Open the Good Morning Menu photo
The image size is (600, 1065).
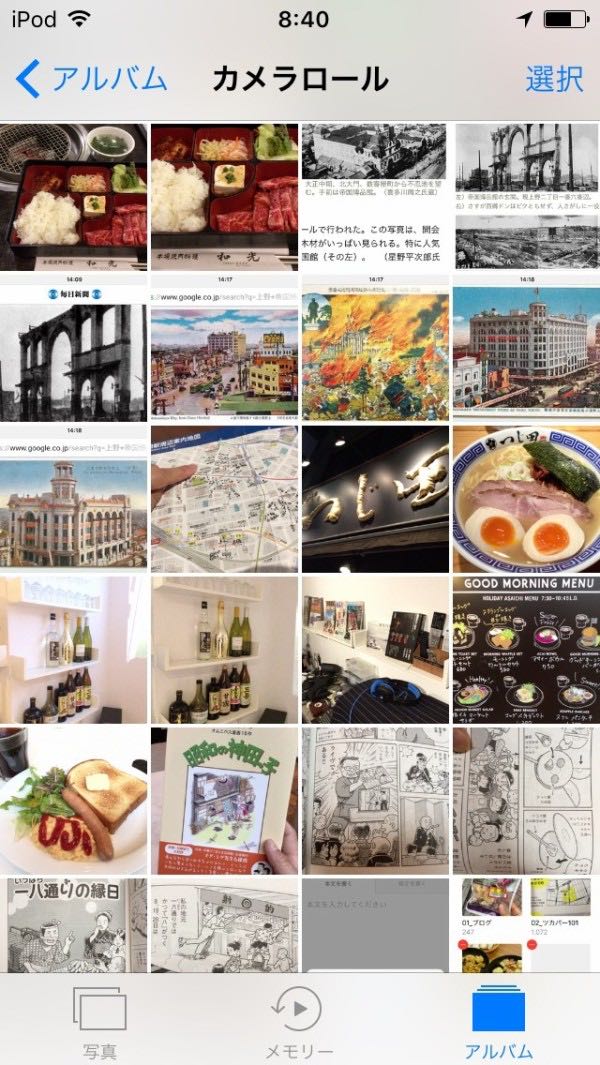[526, 650]
